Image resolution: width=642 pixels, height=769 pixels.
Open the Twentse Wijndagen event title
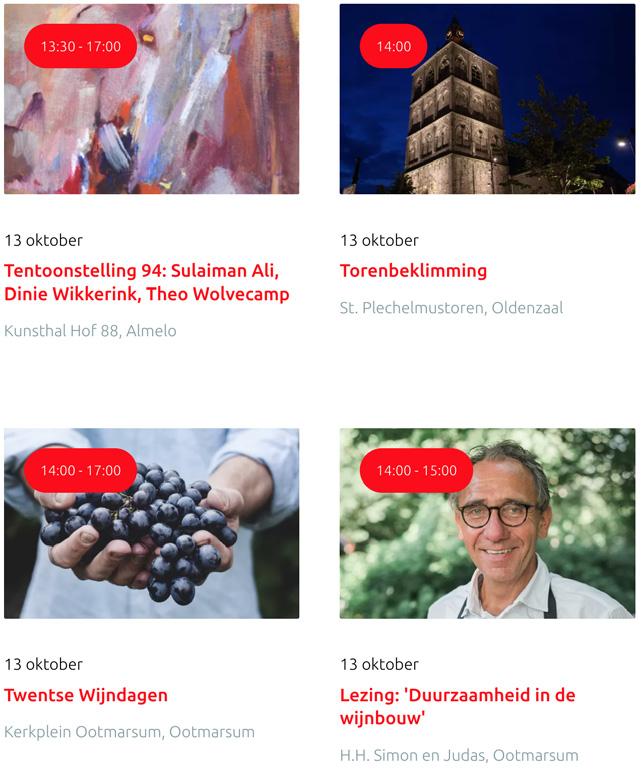[x=86, y=695]
